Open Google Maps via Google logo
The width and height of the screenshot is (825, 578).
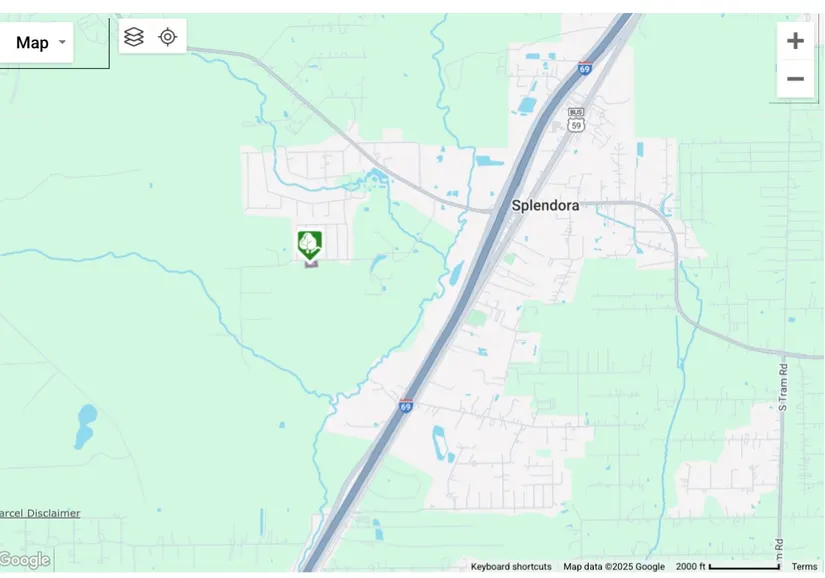(x=25, y=560)
